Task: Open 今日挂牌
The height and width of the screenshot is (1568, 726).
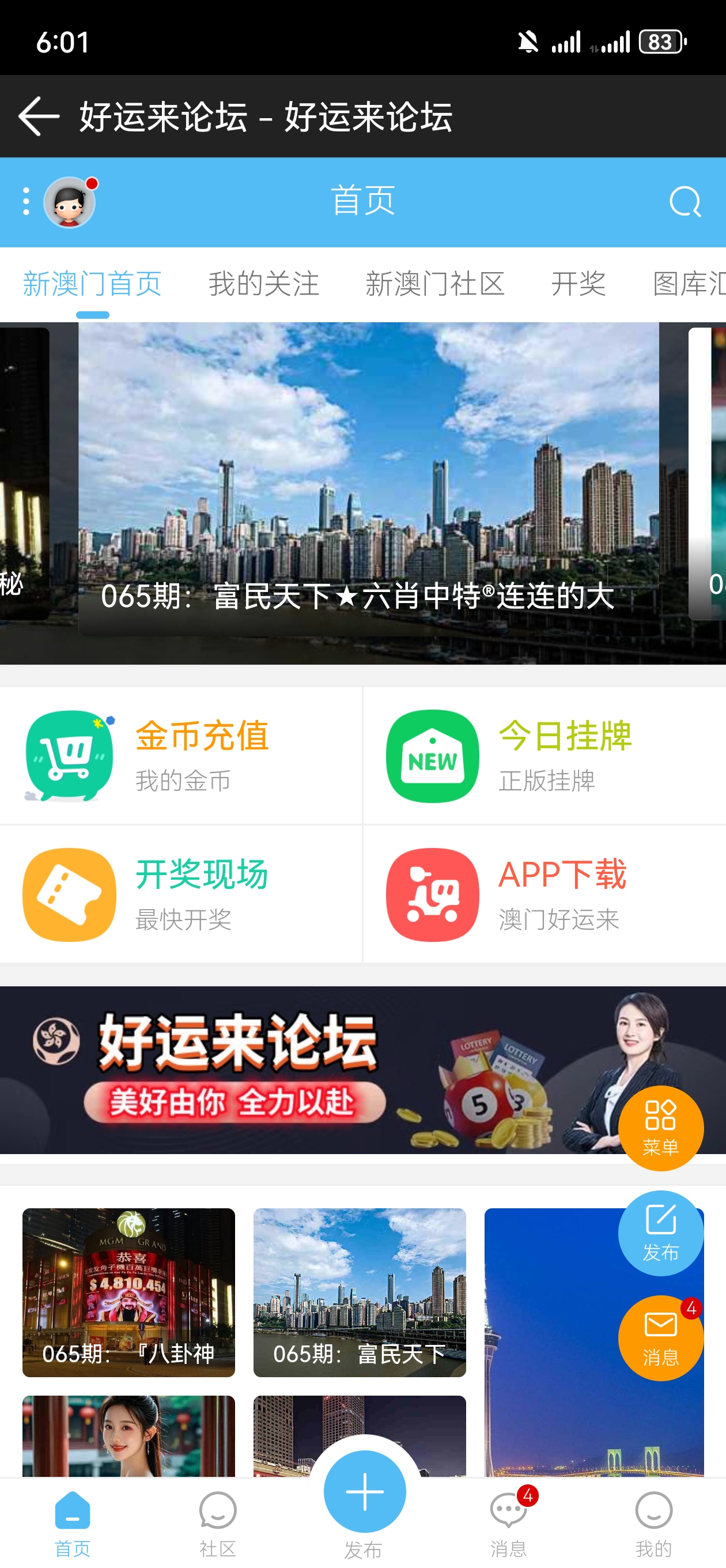Action: click(543, 756)
